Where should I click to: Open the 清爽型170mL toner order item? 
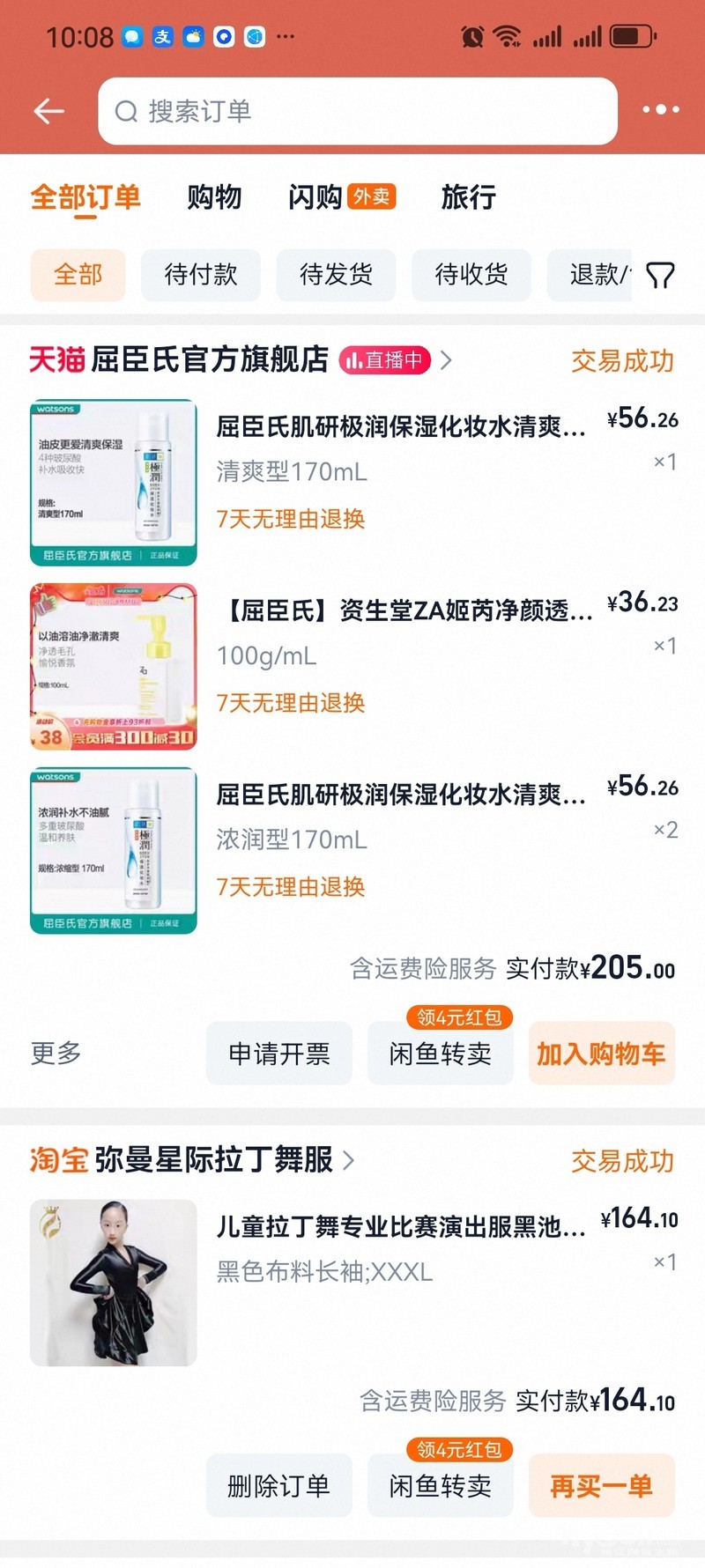401,471
